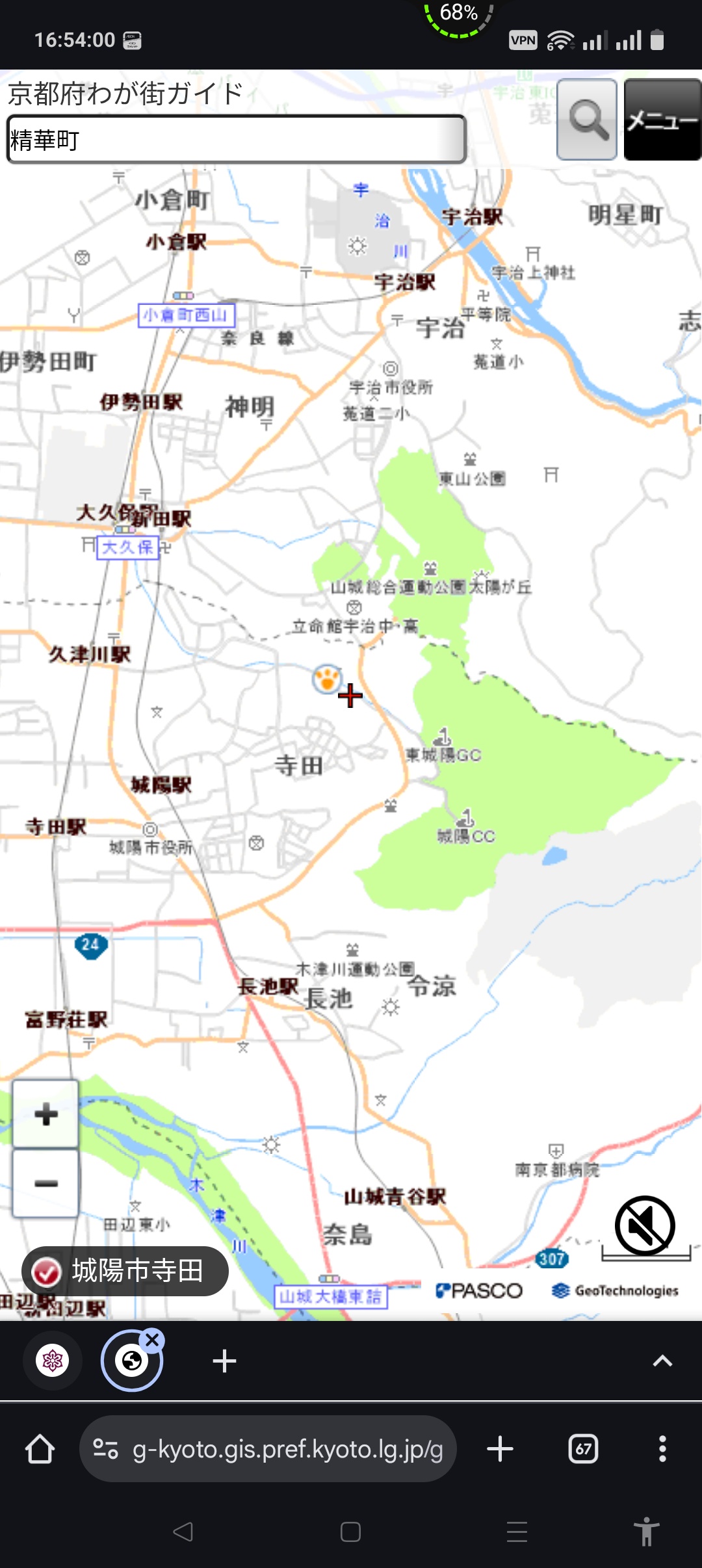Image resolution: width=702 pixels, height=1568 pixels.
Task: Open the tab switcher showing 67 tabs
Action: (x=583, y=1449)
